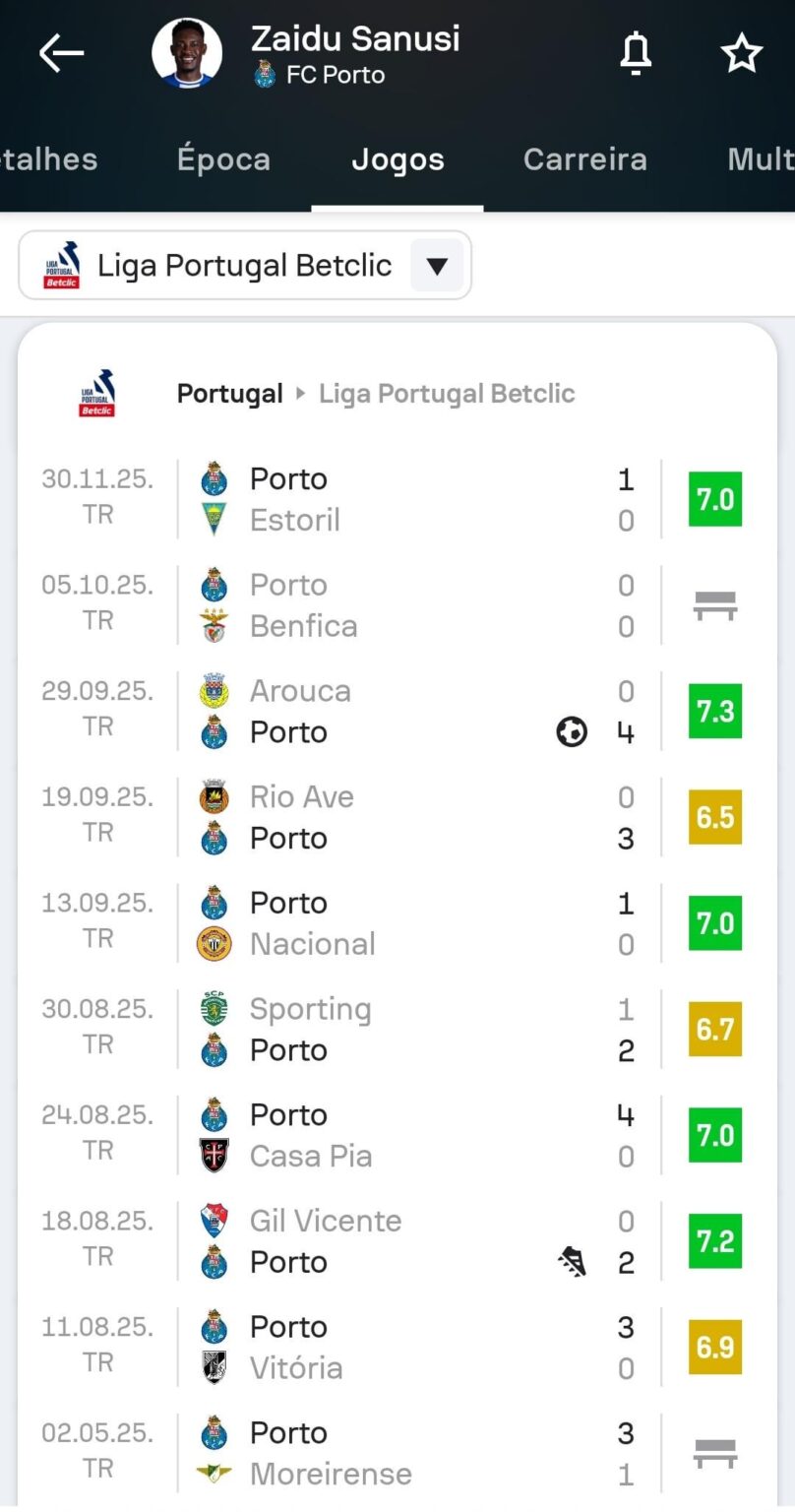The image size is (795, 1512).
Task: Click the goal ball icon in the Arouca match
Action: (571, 731)
